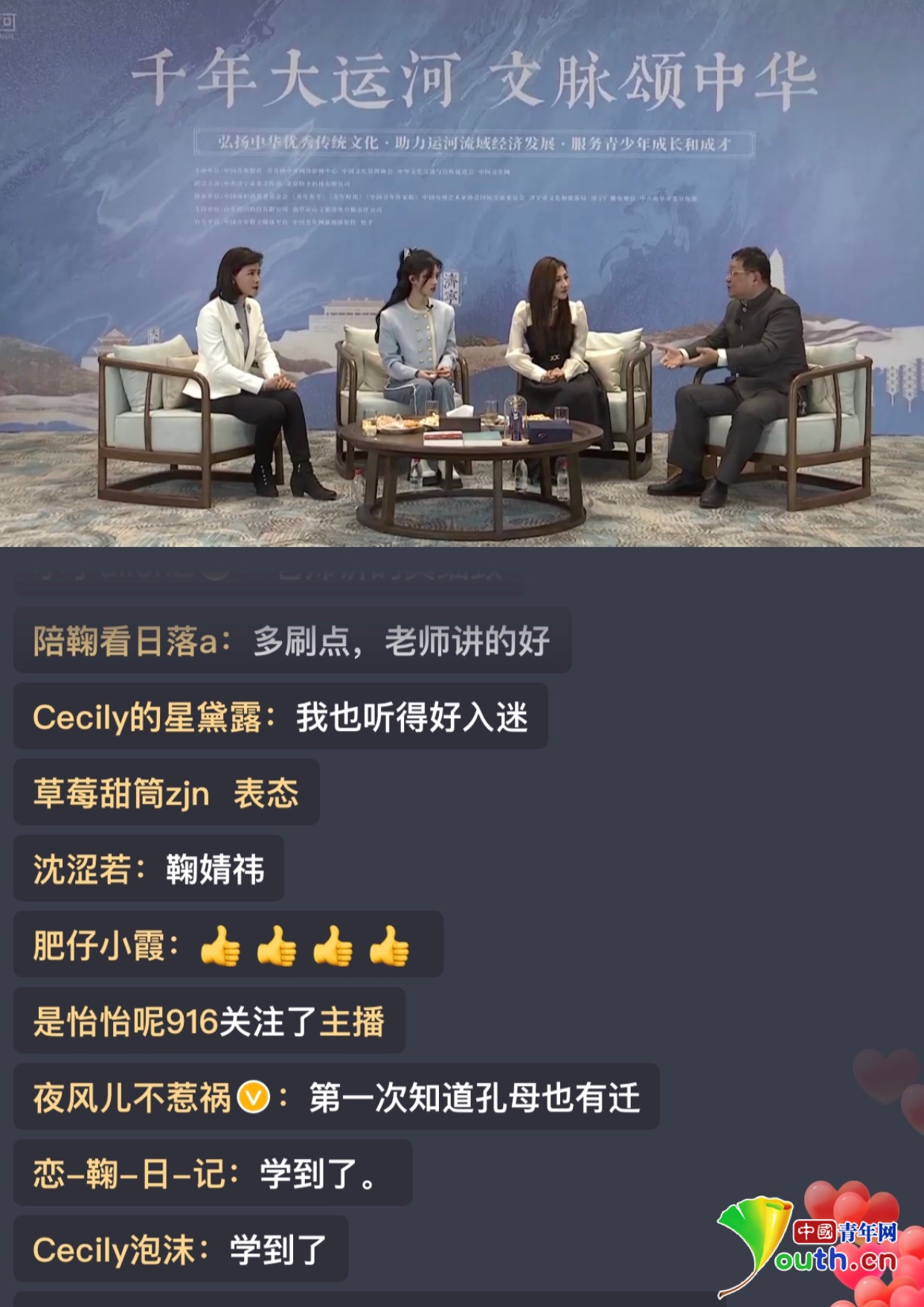Tap the livestream video player

pos(461,274)
